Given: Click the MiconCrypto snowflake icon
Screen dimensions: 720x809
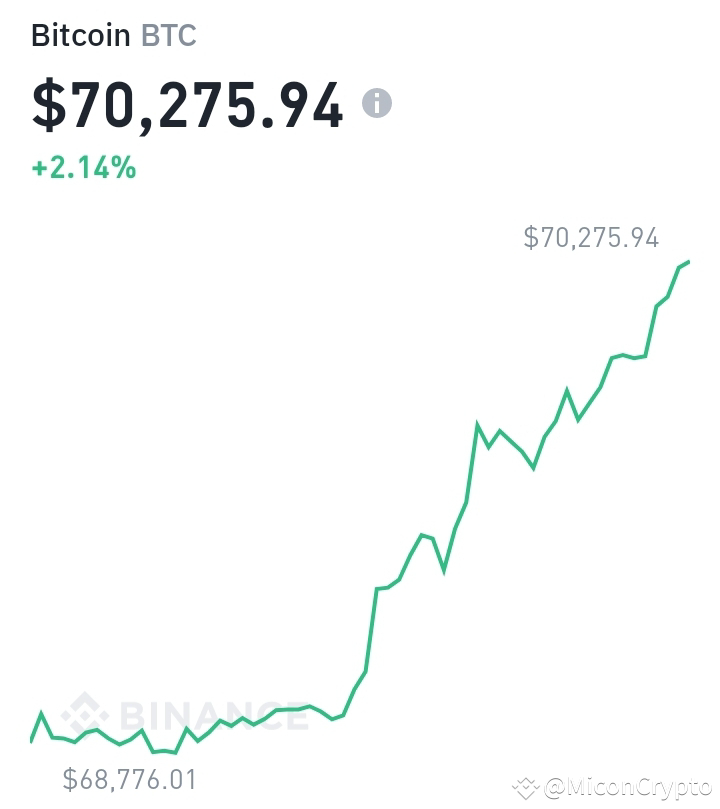Looking at the screenshot, I should tap(524, 787).
